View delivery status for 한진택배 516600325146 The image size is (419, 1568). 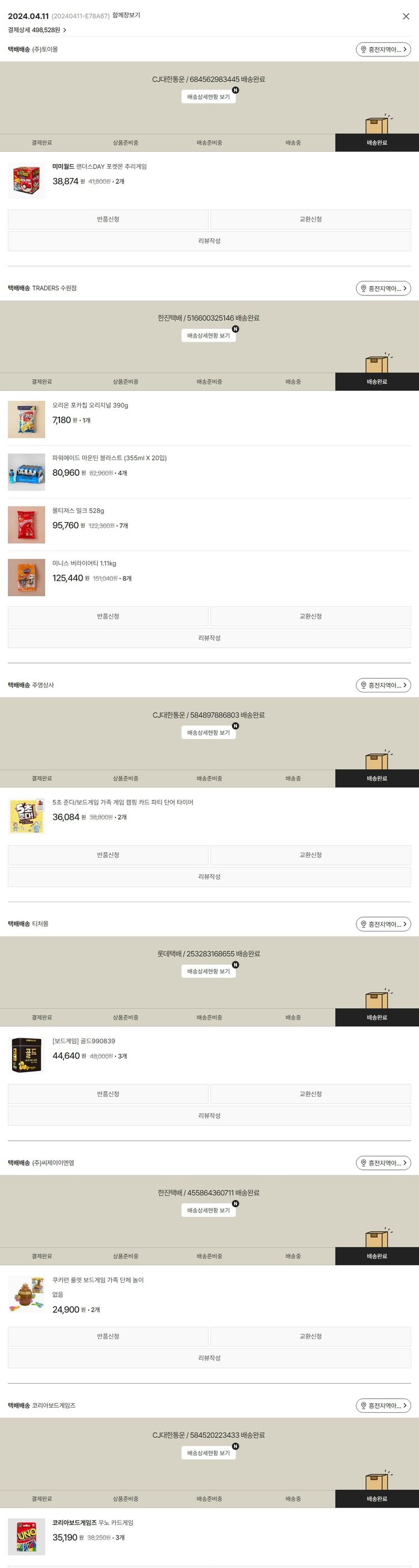[x=208, y=336]
